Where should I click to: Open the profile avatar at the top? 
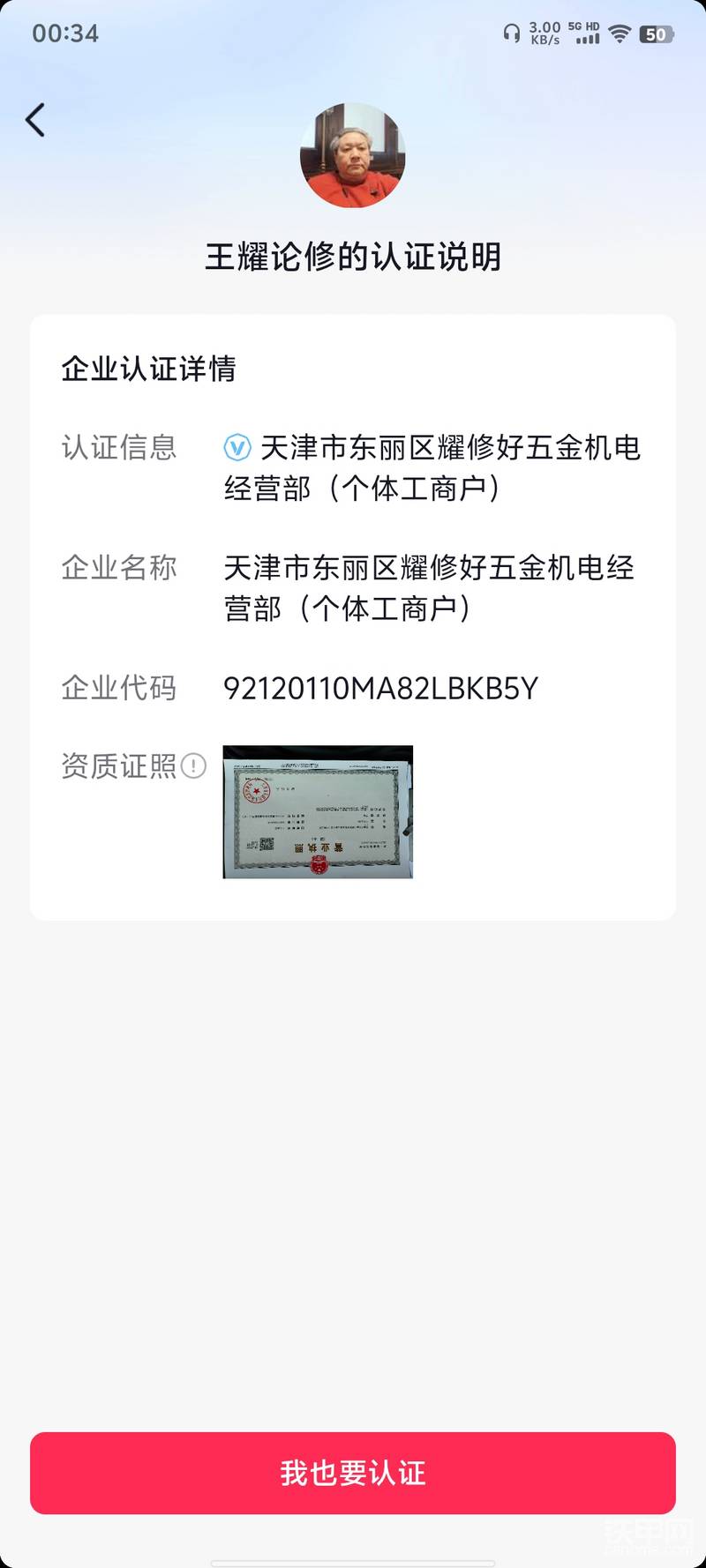(x=352, y=155)
